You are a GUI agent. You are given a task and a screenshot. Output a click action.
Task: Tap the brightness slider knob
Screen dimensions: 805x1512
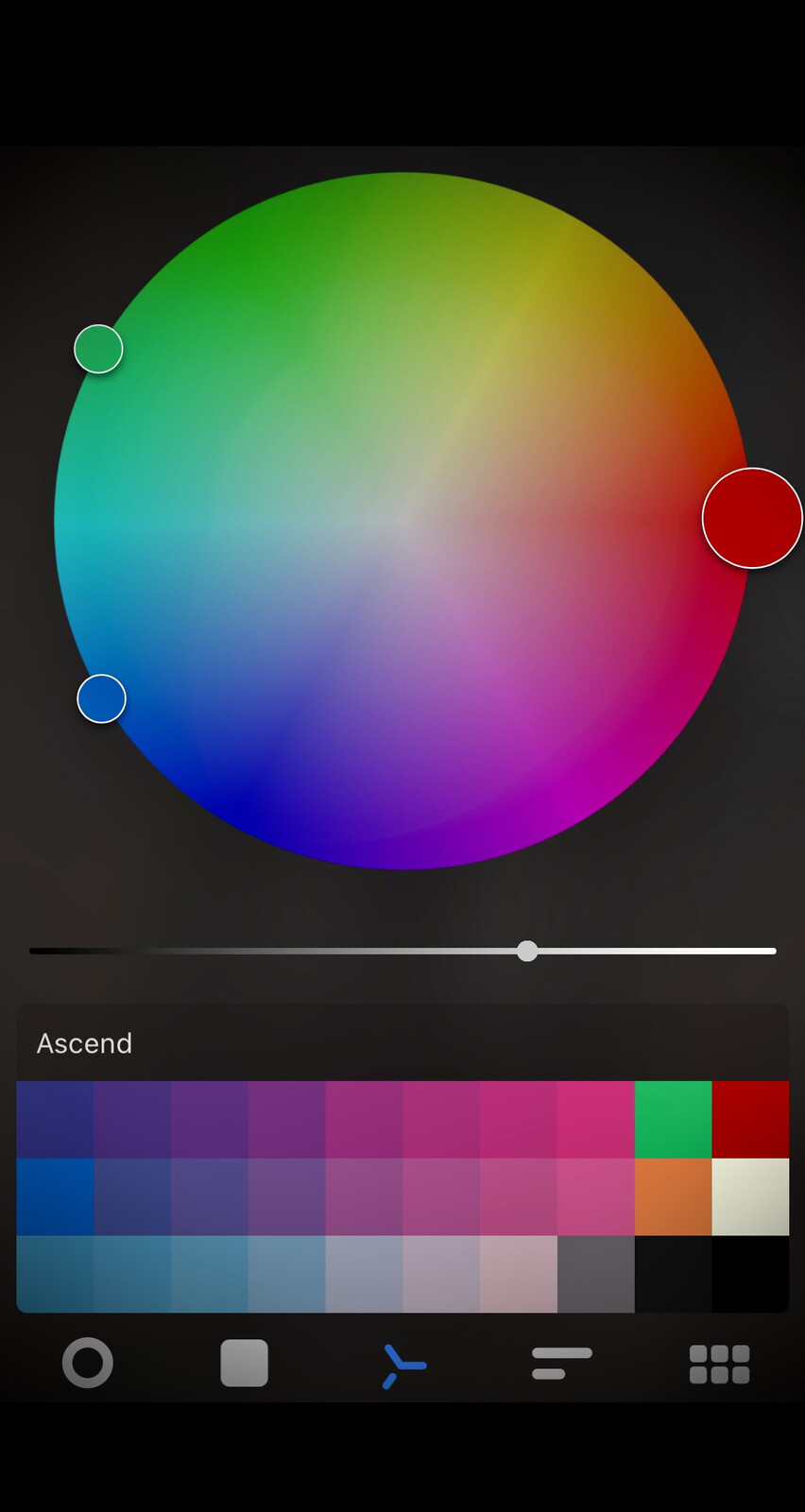527,951
